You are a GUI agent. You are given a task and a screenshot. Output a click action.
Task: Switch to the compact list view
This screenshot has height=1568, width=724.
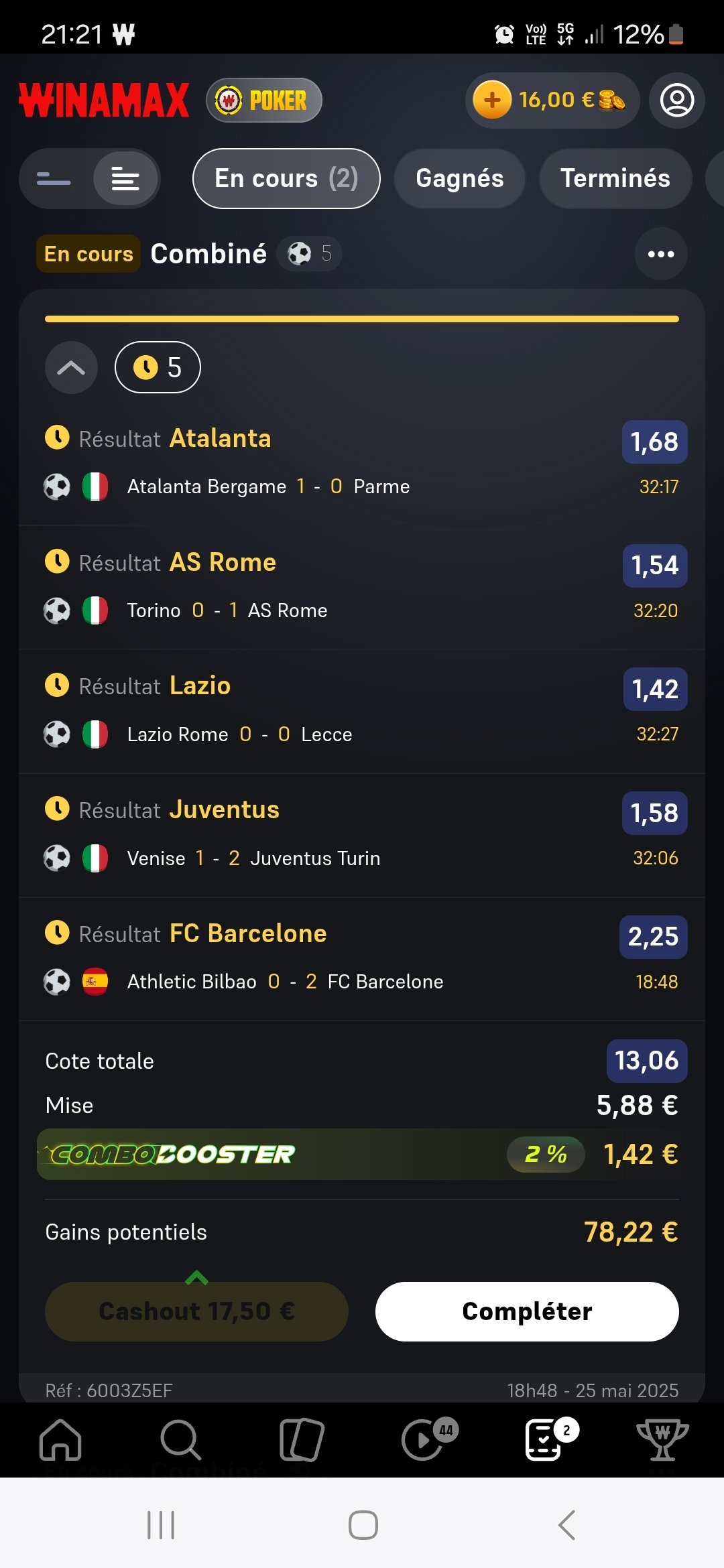tap(54, 179)
